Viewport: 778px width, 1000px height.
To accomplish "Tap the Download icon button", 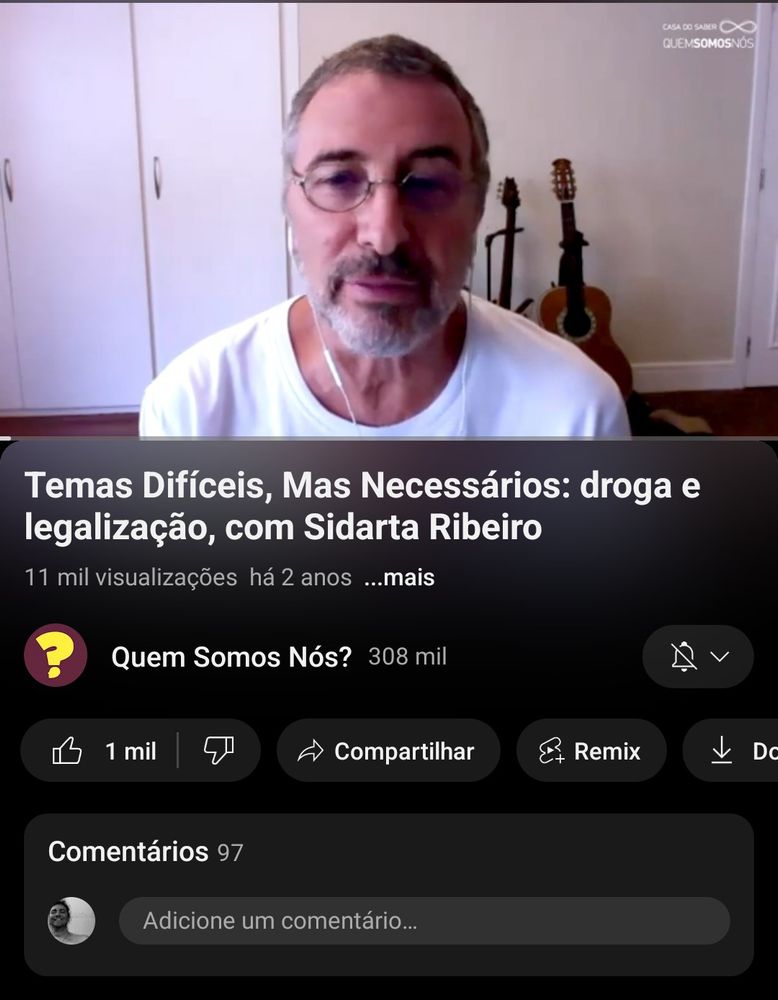I will point(722,749).
